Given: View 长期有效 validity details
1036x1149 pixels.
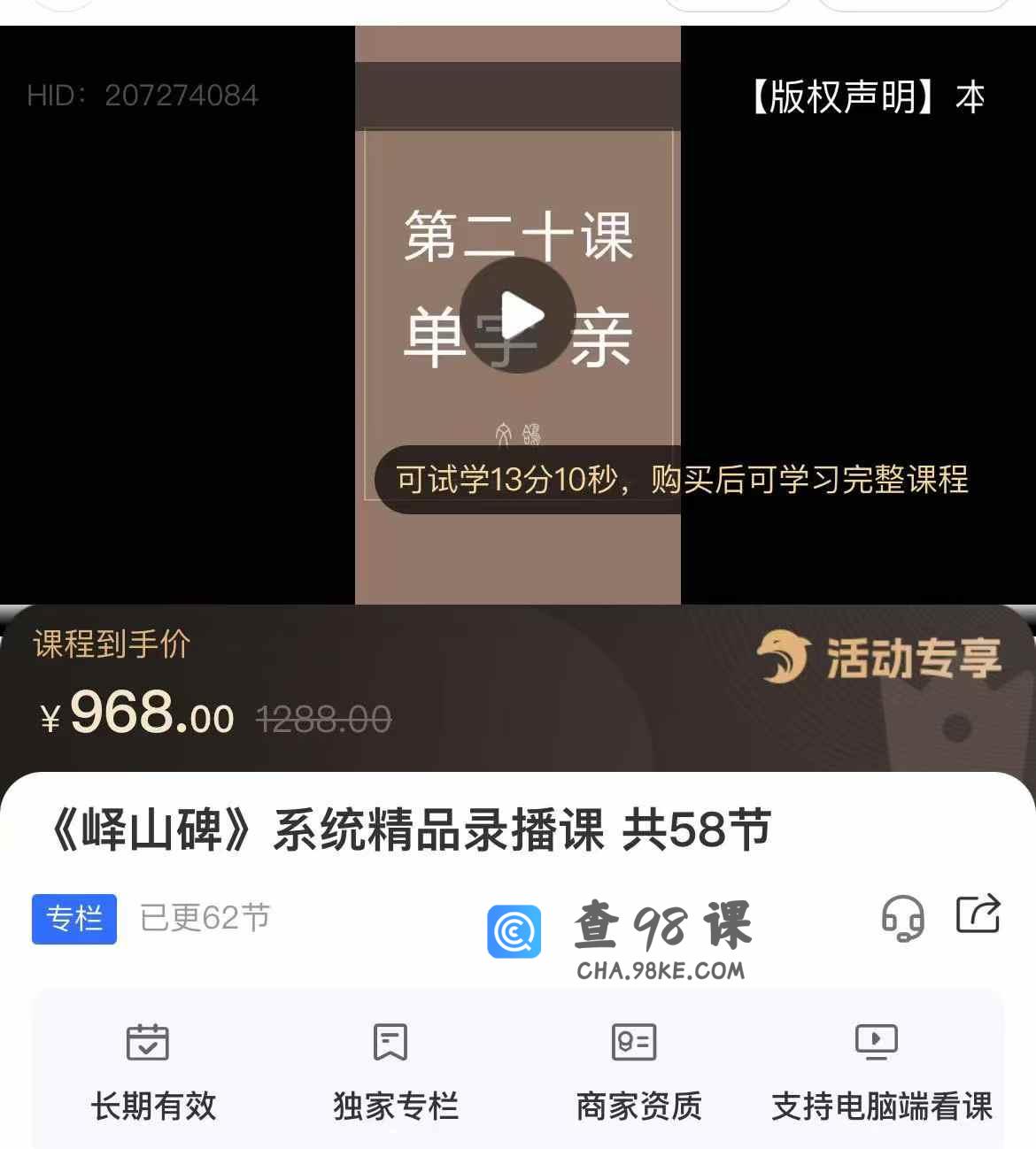Looking at the screenshot, I should pyautogui.click(x=152, y=1072).
